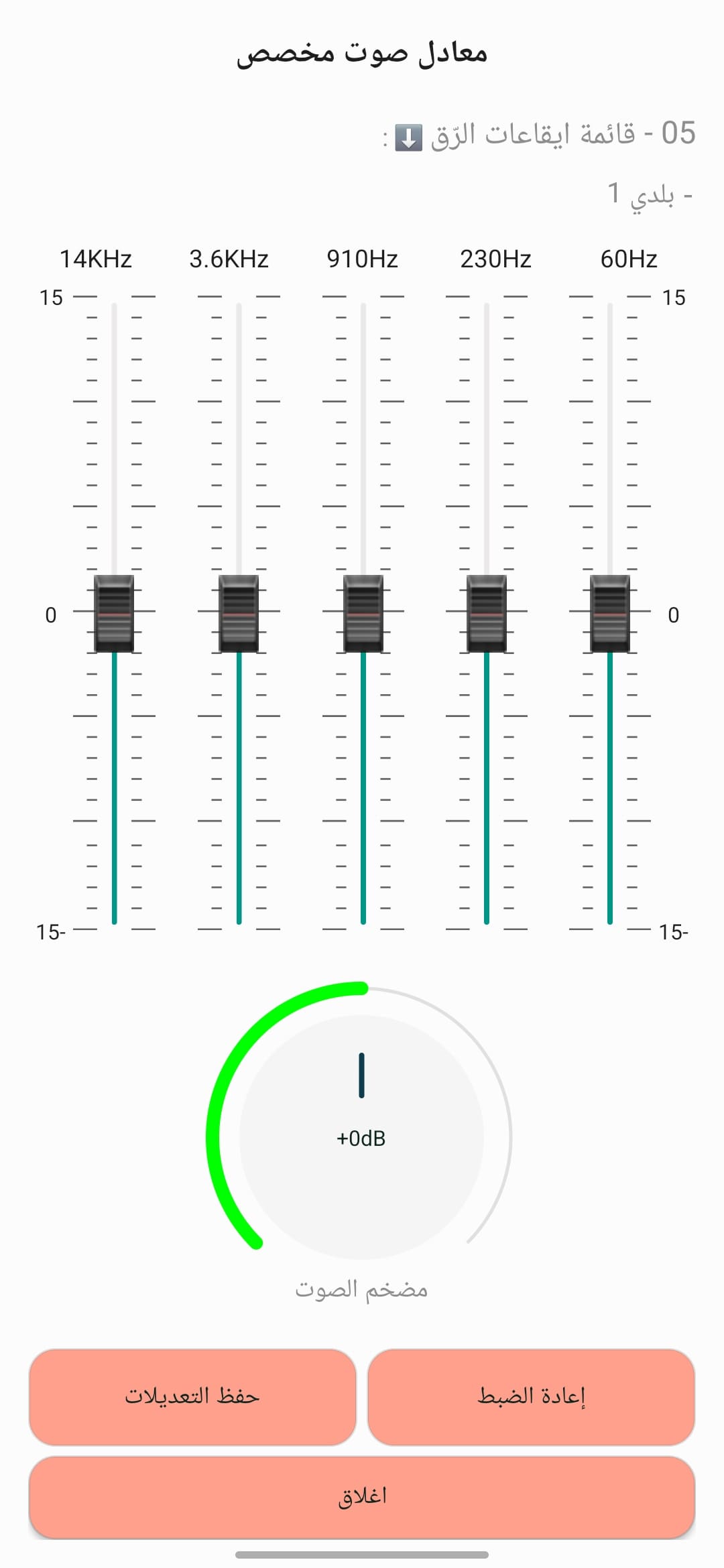
Task: Reset equalizer with إعادة الضبط
Action: 531,1397
